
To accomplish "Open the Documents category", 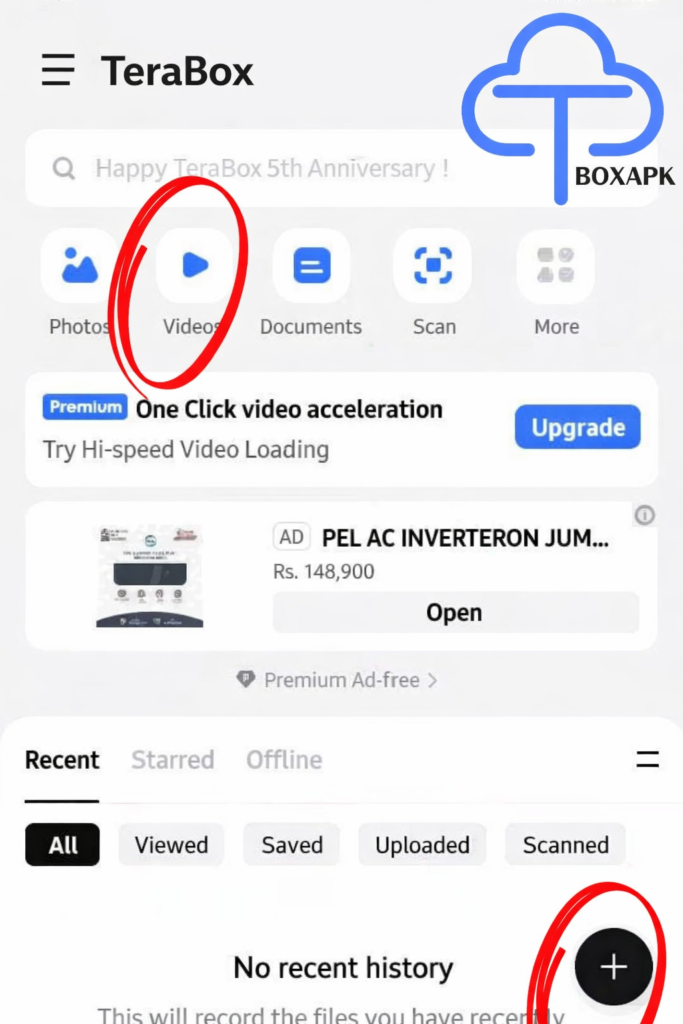I will [311, 266].
